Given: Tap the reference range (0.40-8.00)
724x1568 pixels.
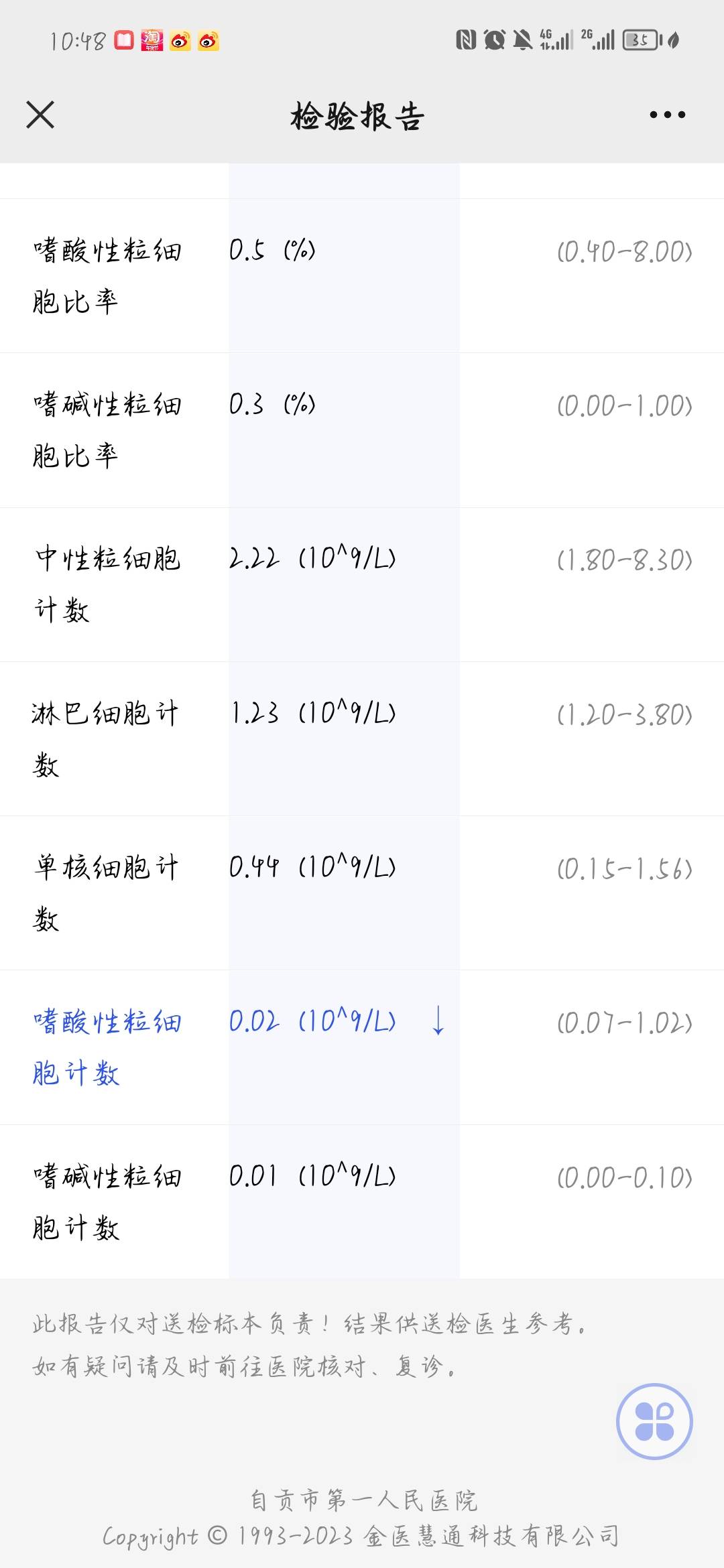Looking at the screenshot, I should tap(623, 251).
